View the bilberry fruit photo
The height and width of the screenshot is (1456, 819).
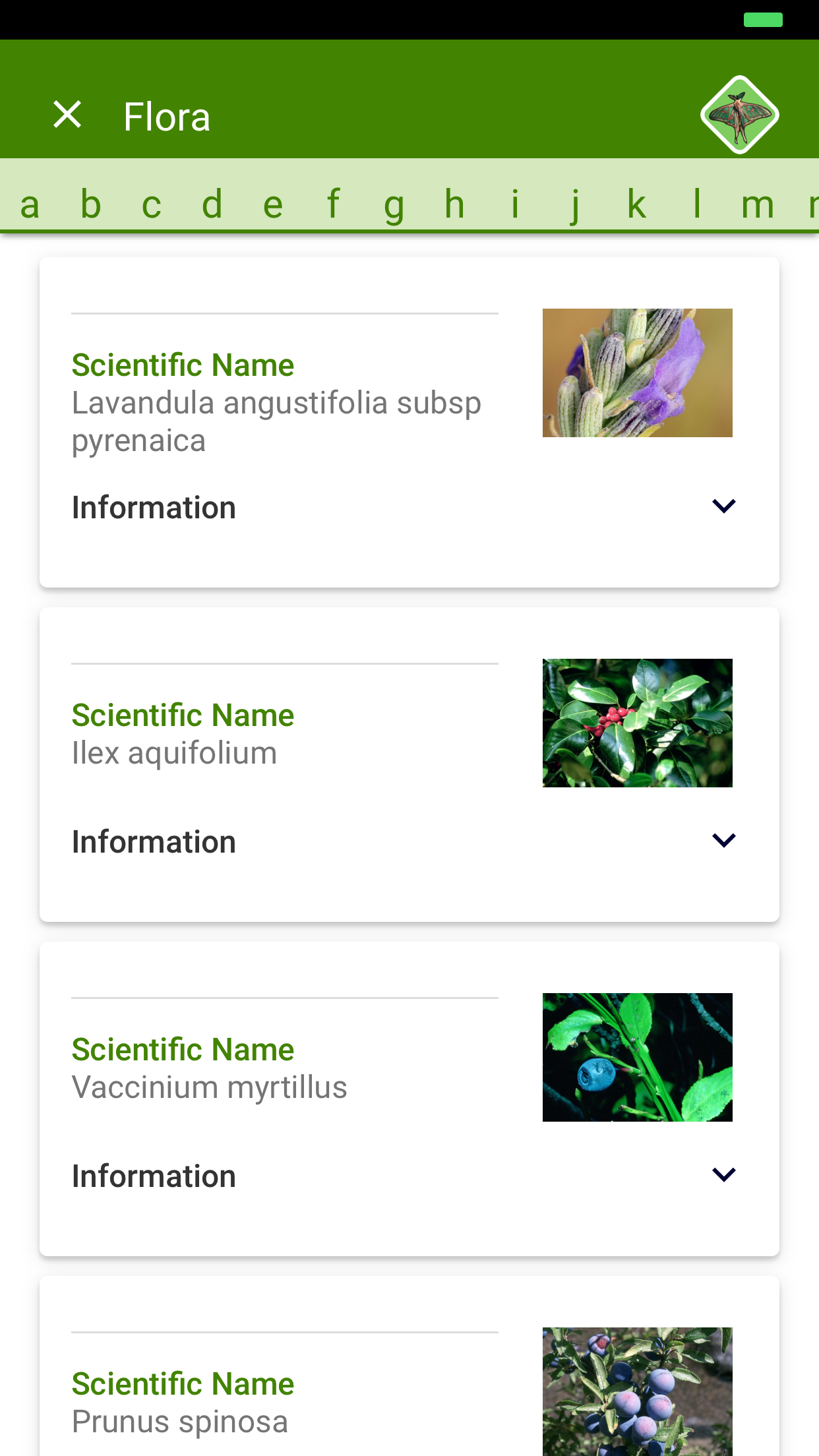[x=637, y=1057]
